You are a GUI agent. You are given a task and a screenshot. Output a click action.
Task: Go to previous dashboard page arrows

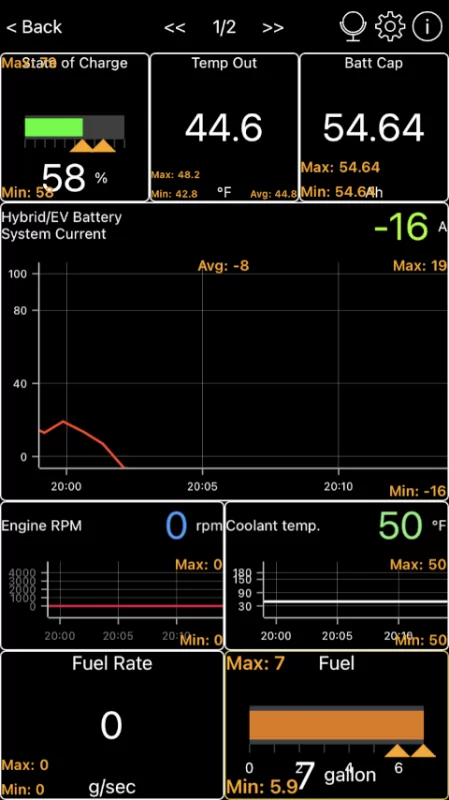point(174,28)
